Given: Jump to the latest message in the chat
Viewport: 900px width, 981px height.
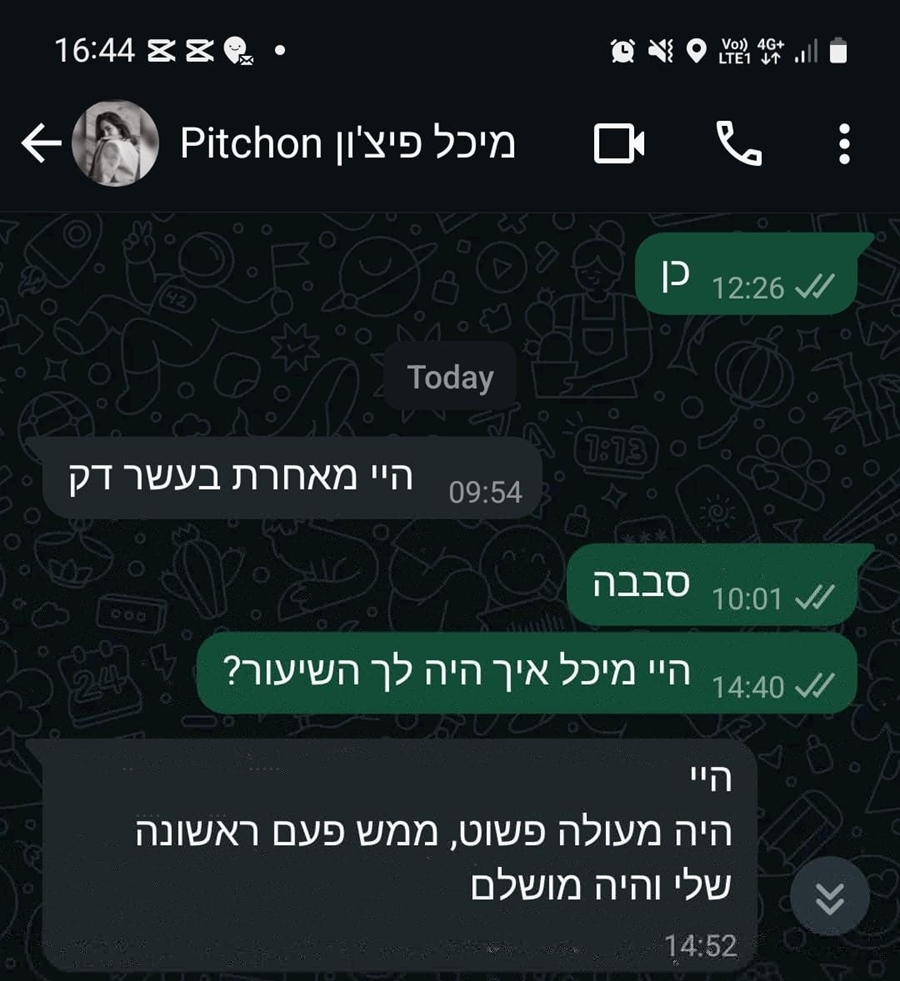Looking at the screenshot, I should click(x=829, y=899).
